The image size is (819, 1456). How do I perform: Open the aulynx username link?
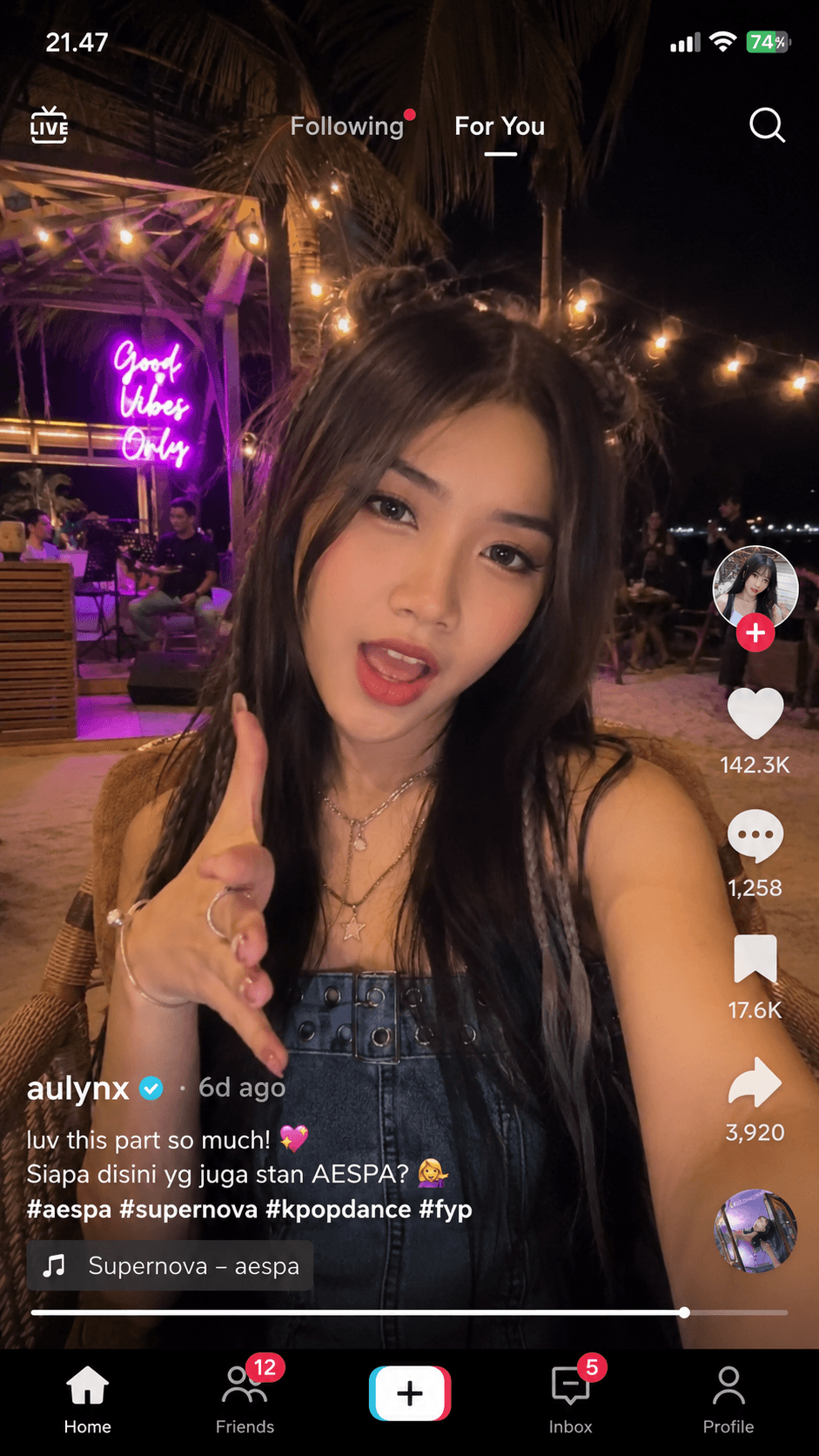tap(78, 1089)
